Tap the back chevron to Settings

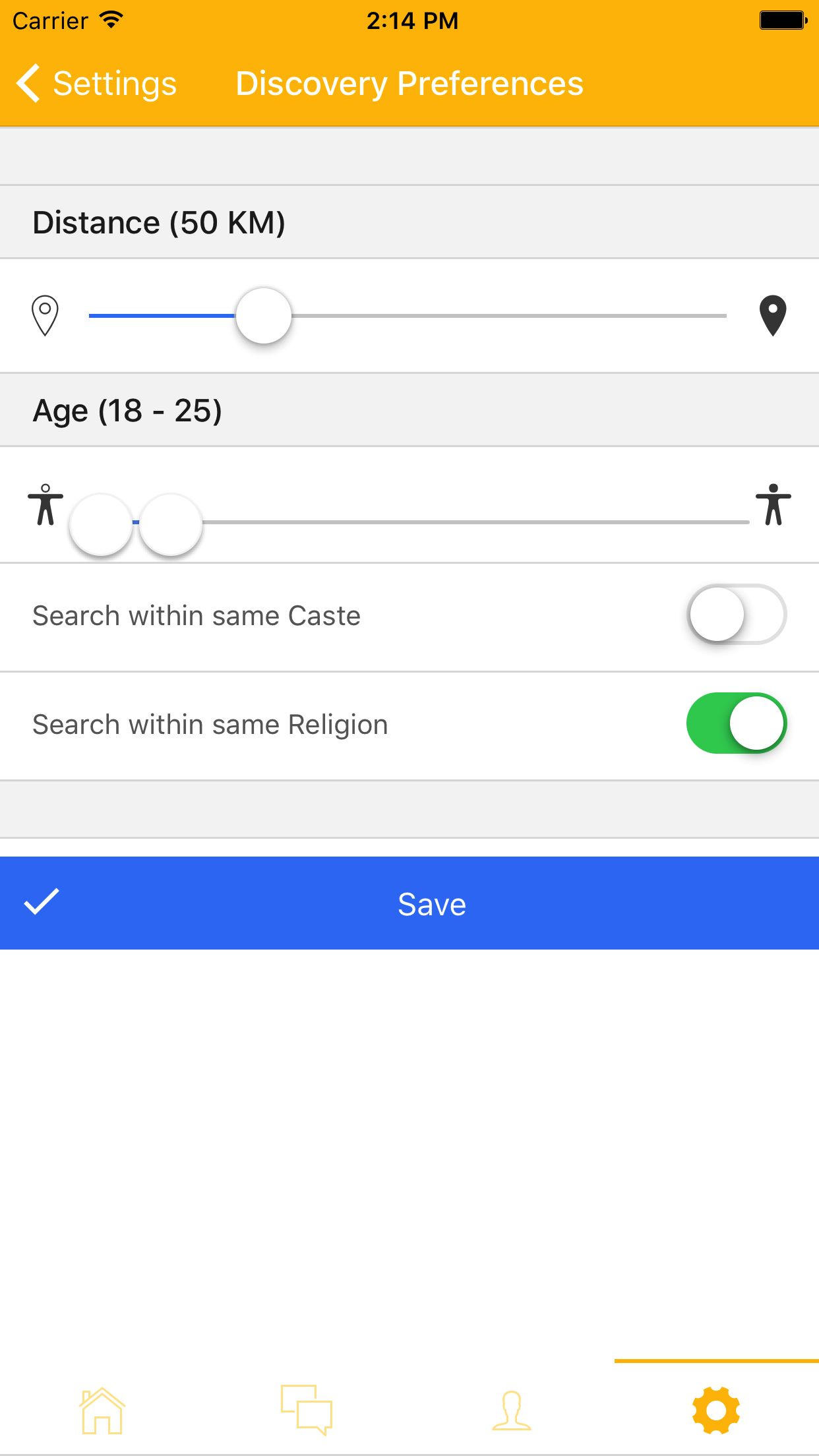pyautogui.click(x=27, y=83)
